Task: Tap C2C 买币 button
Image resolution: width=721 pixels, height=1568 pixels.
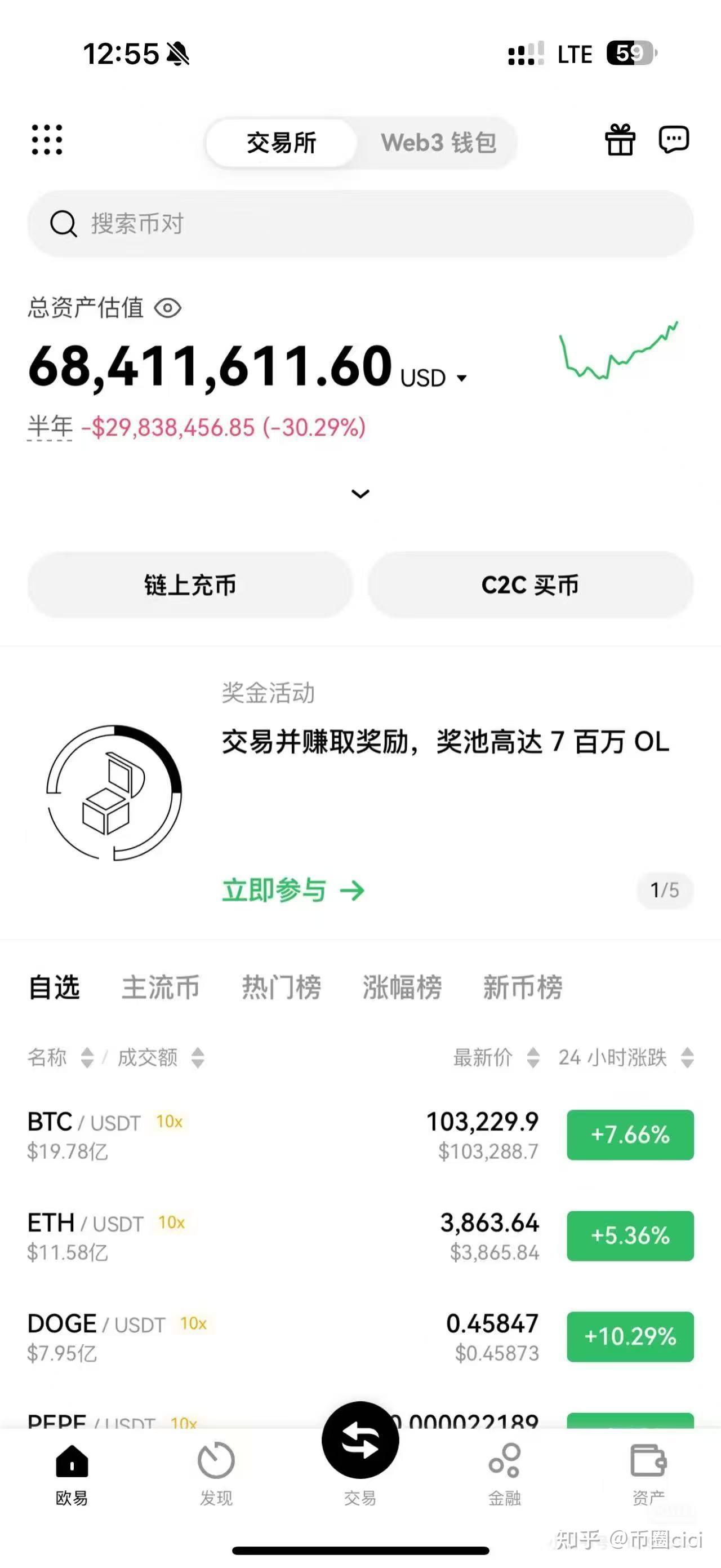Action: (530, 585)
